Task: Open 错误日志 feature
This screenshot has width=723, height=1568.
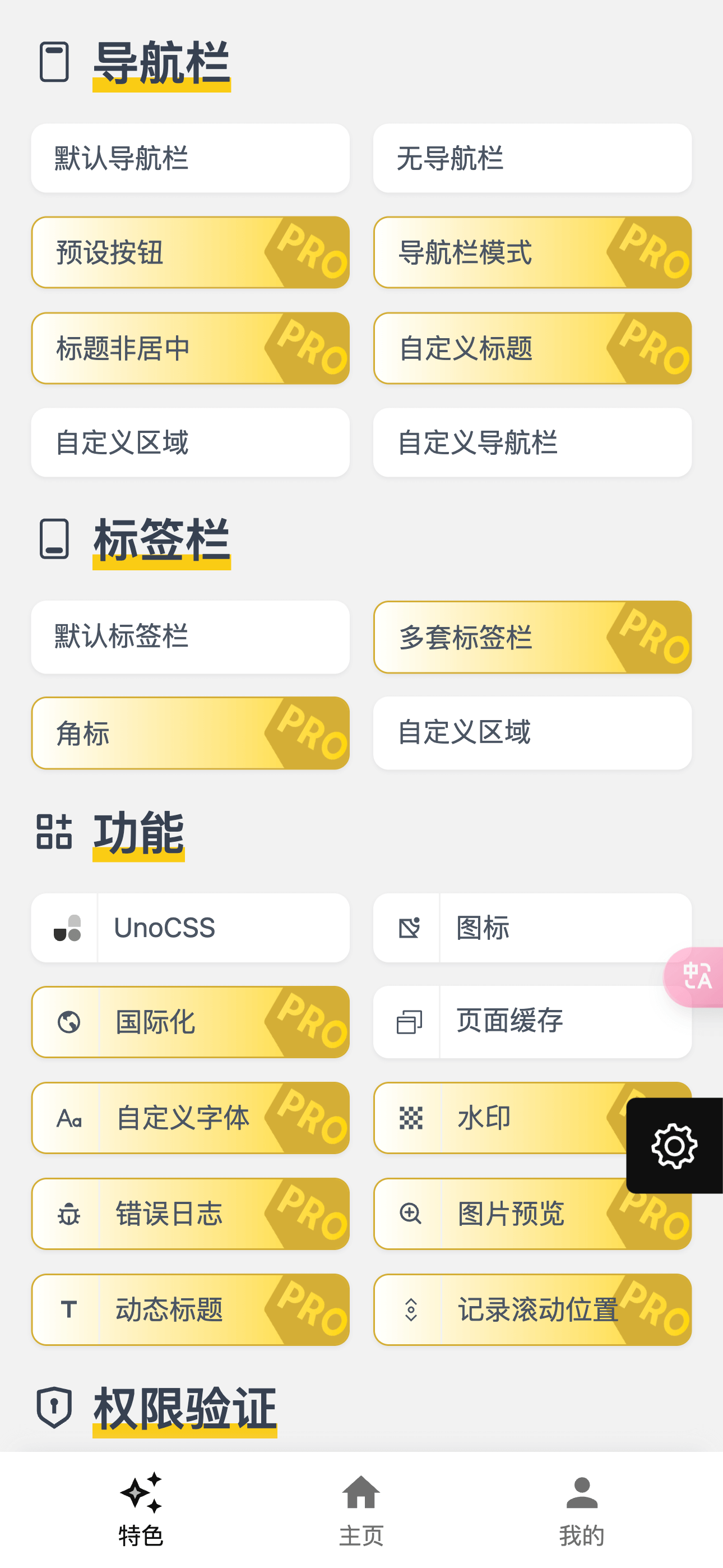Action: (190, 1214)
